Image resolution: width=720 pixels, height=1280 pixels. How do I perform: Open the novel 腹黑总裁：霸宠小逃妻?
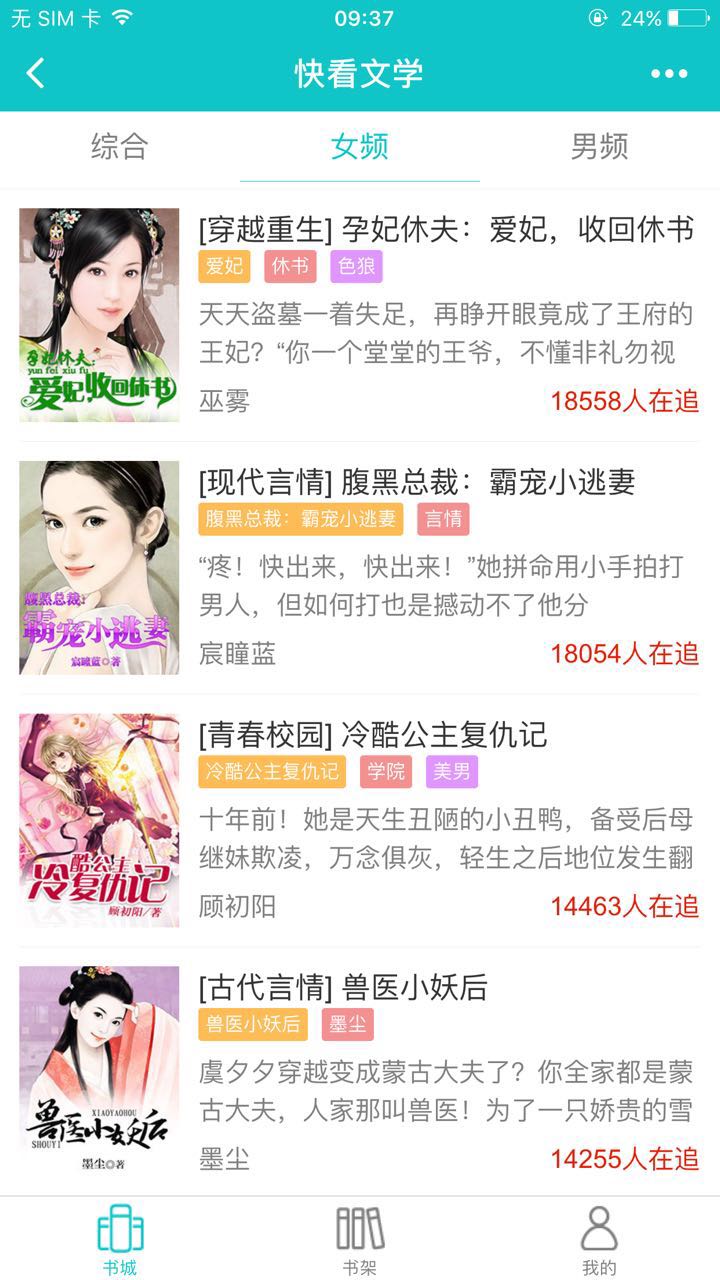coord(418,483)
